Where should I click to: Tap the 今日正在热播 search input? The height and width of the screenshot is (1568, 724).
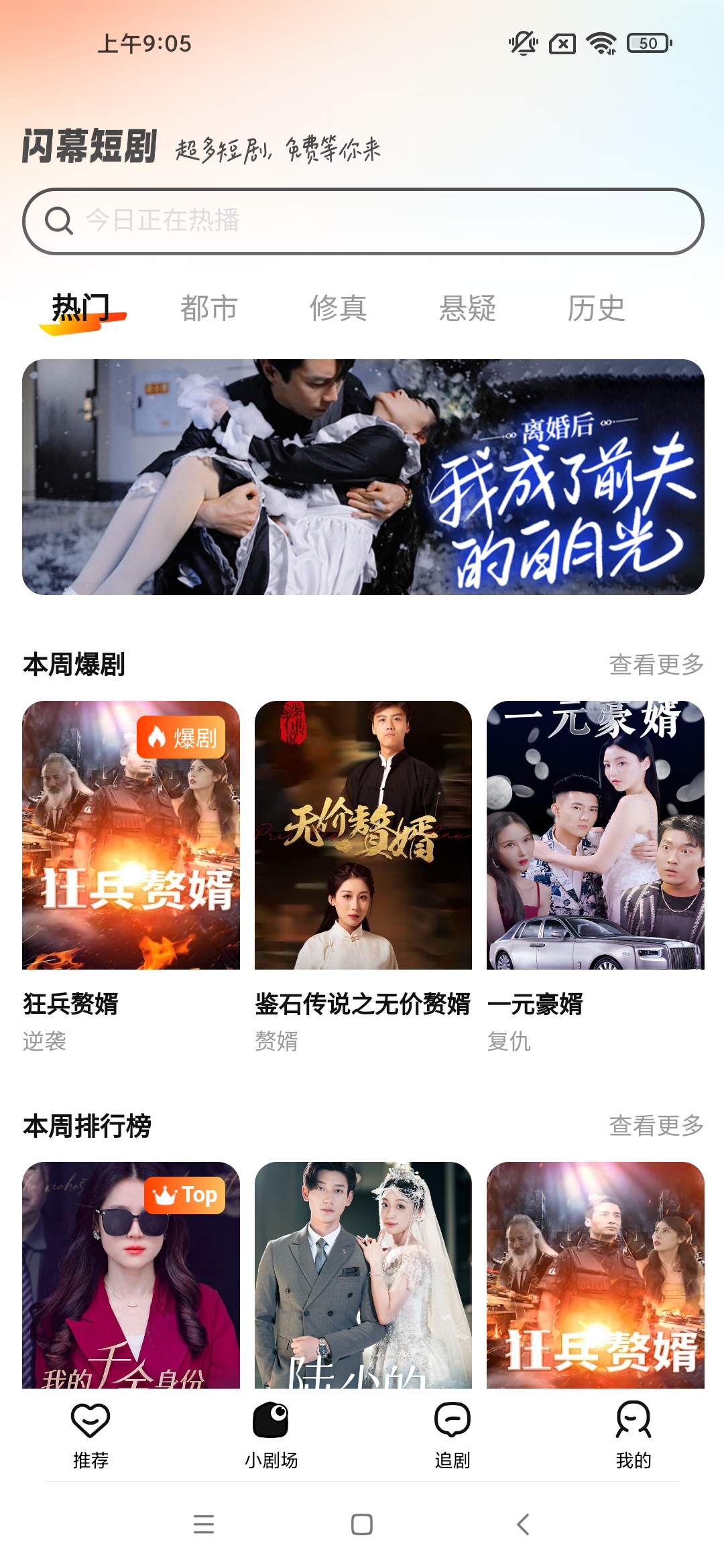[x=268, y=221]
